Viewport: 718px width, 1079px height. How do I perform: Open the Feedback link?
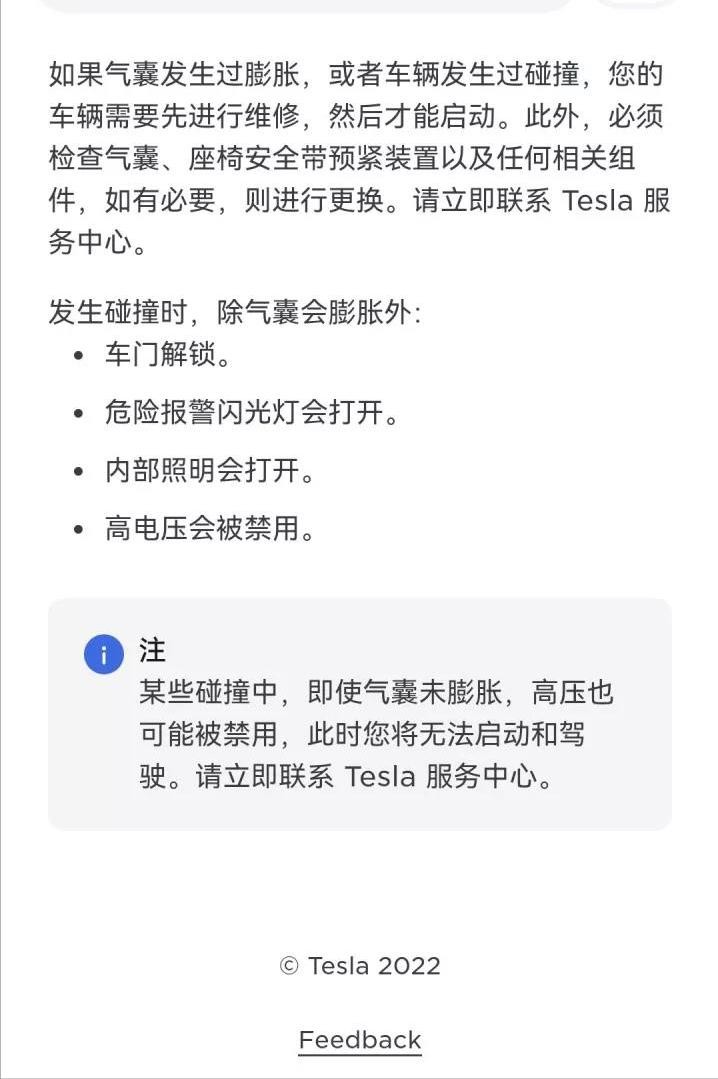tap(360, 1040)
